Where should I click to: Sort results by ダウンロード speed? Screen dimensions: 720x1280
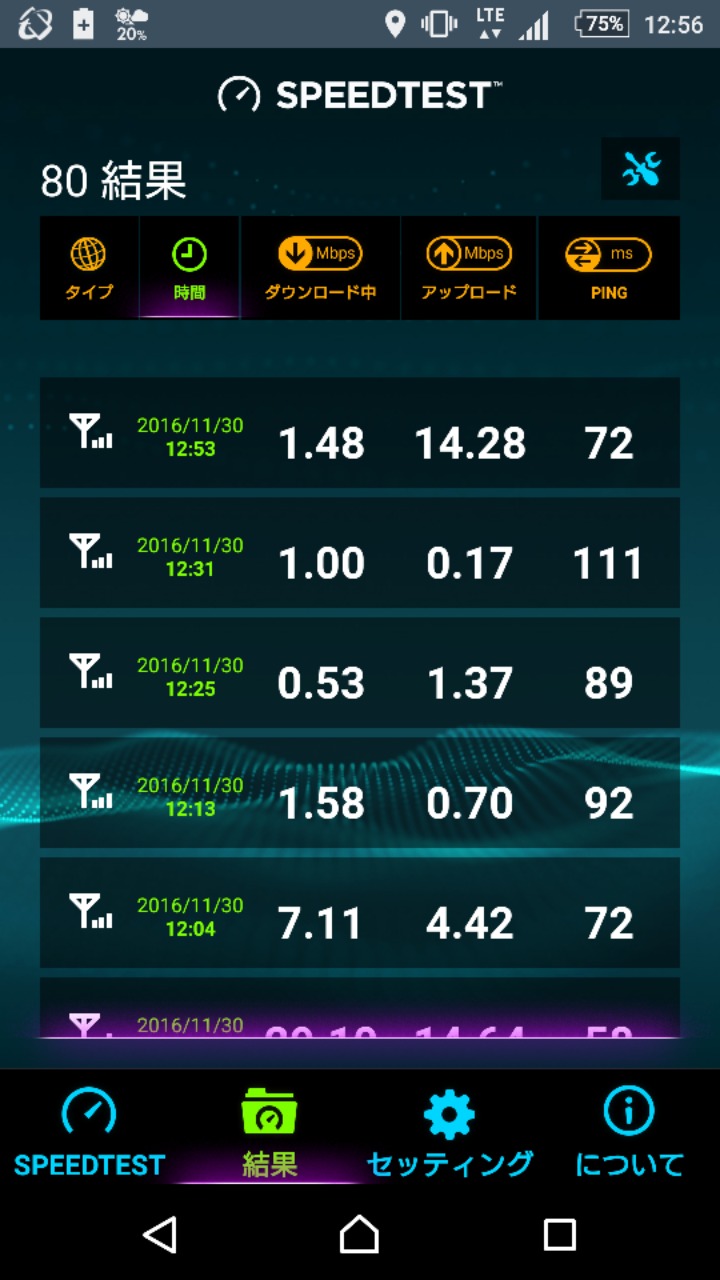tap(320, 268)
